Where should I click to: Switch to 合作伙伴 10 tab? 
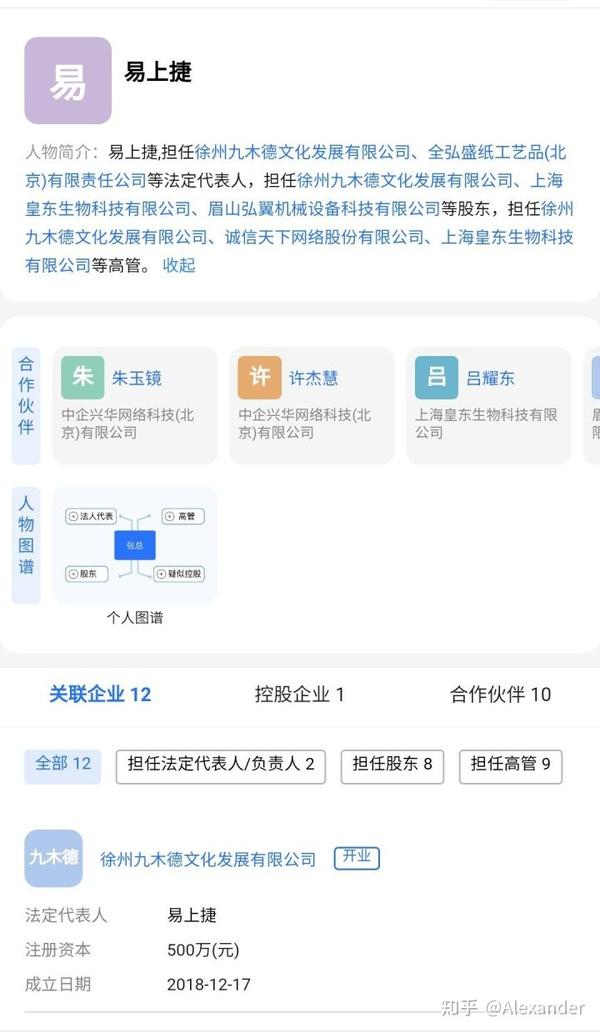[x=500, y=694]
